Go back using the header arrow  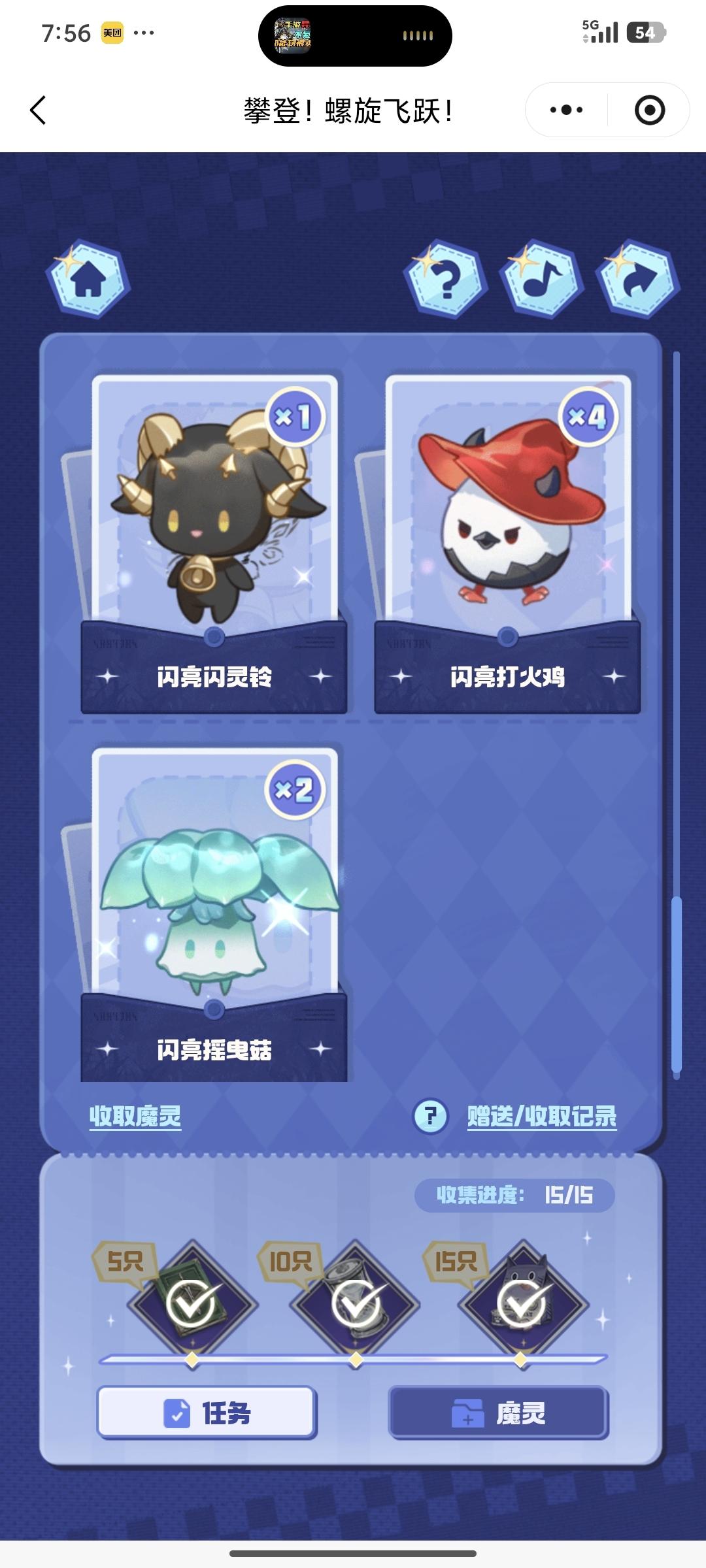coord(38,110)
